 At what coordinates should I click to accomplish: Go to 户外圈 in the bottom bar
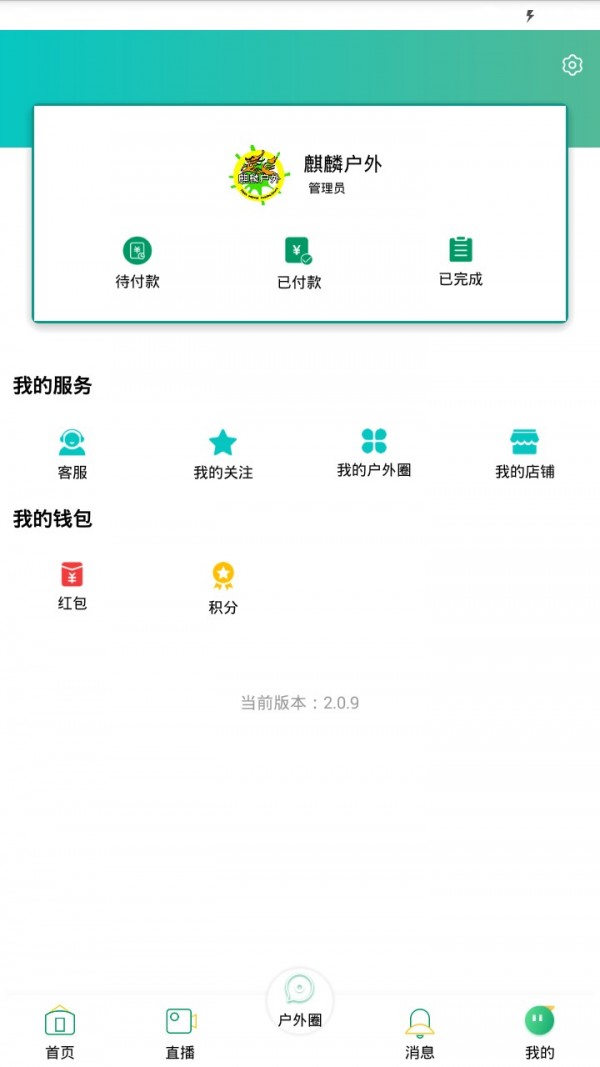click(300, 1002)
